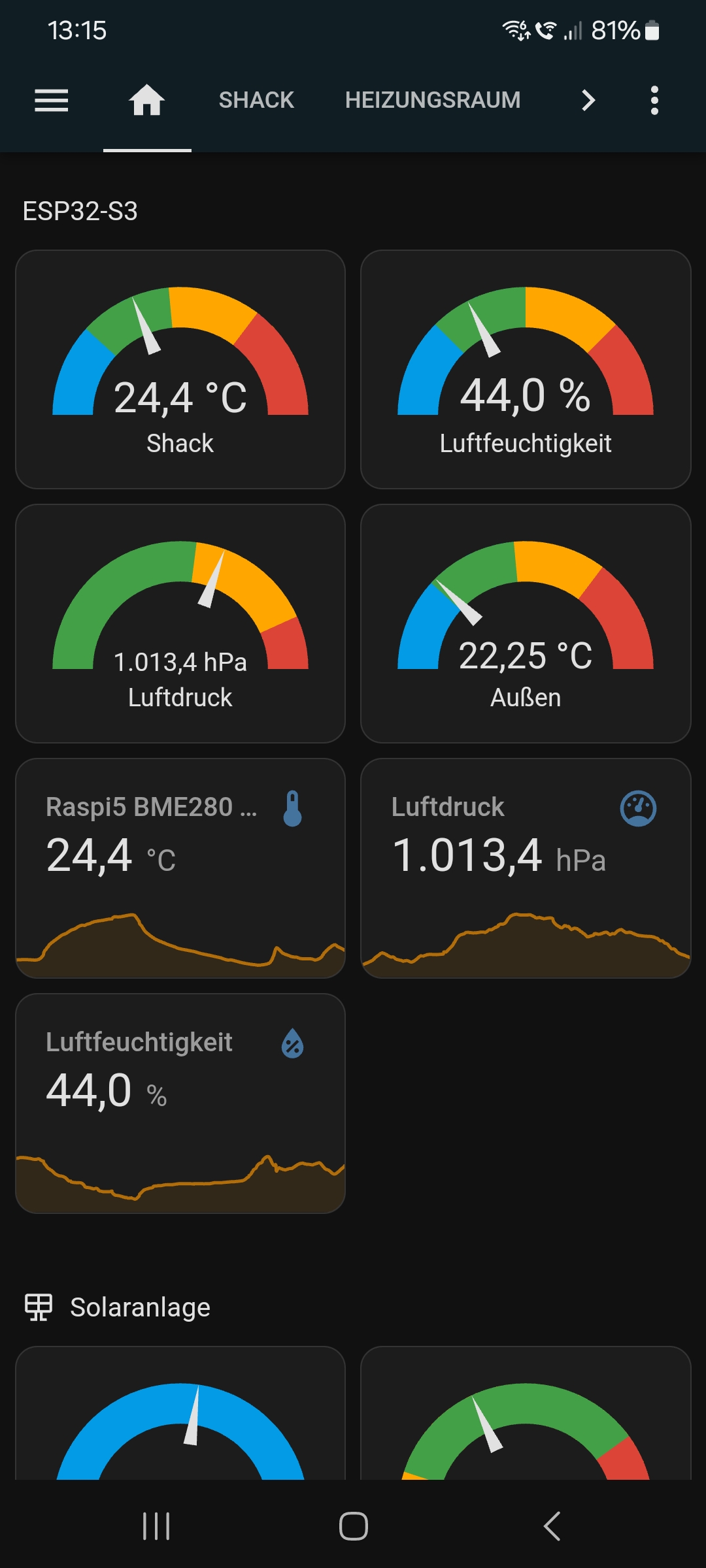Switch to the SHACK tab
Viewport: 706px width, 1568px height.
(256, 101)
